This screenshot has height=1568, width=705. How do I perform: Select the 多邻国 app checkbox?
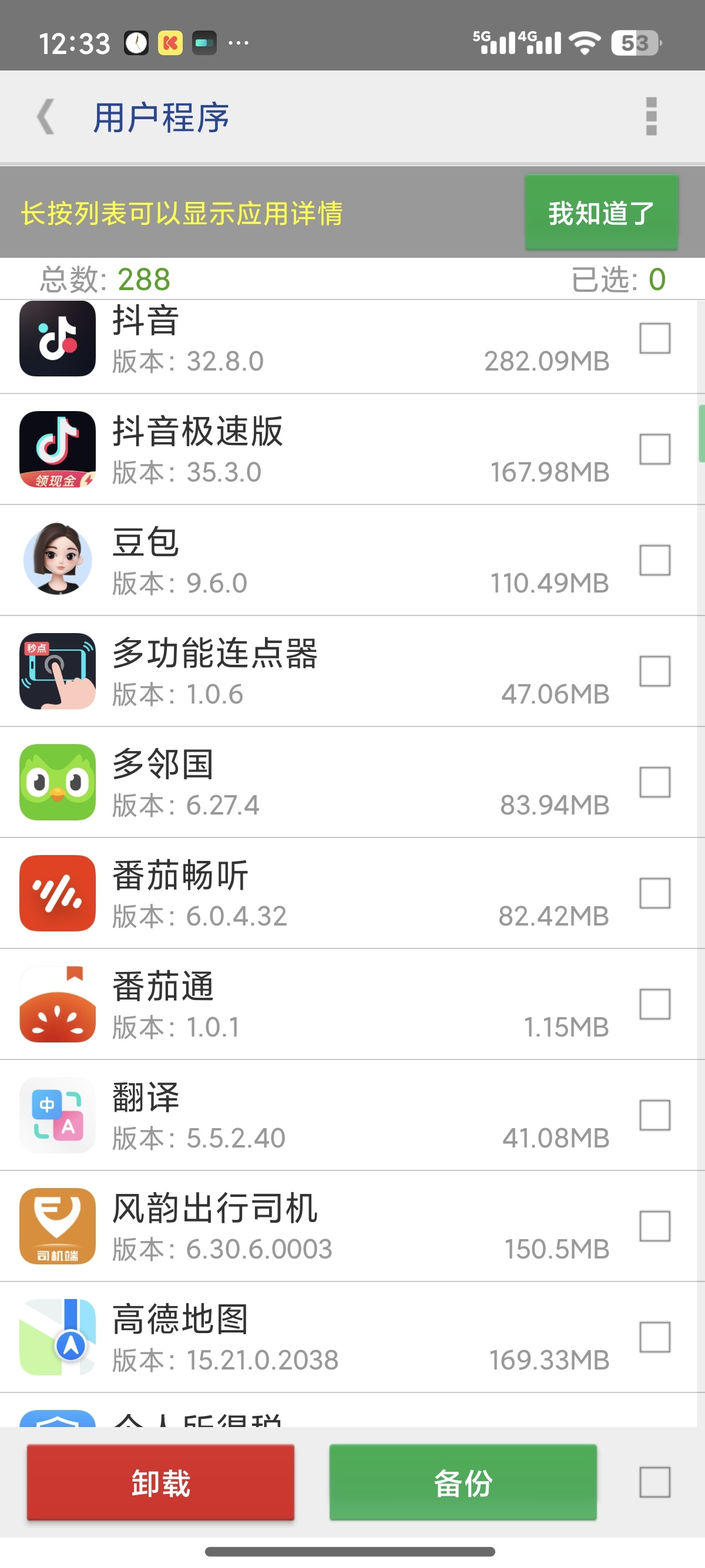point(654,782)
